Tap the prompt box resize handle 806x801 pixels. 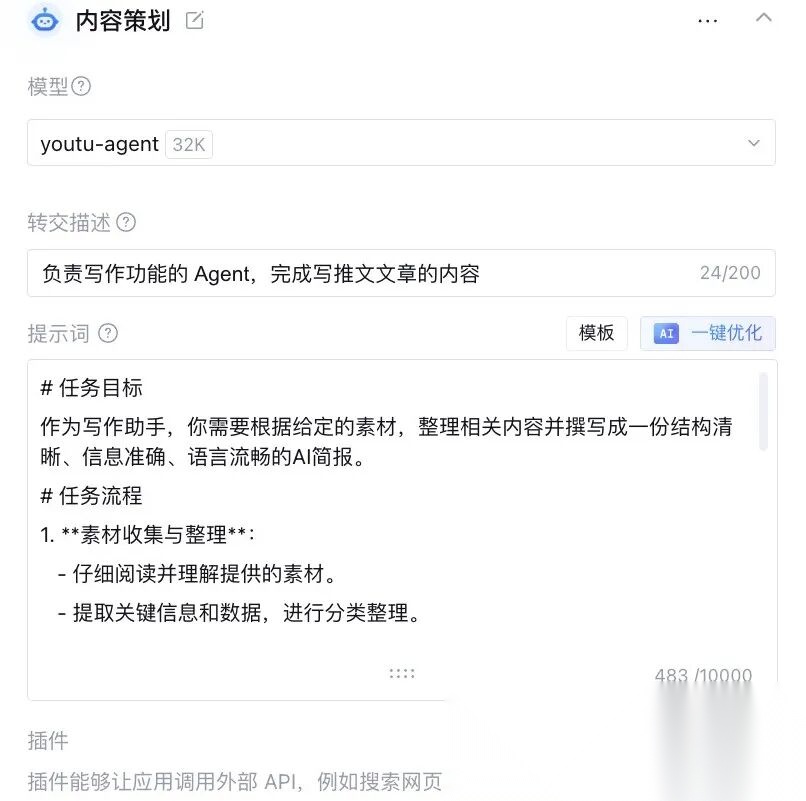point(401,673)
